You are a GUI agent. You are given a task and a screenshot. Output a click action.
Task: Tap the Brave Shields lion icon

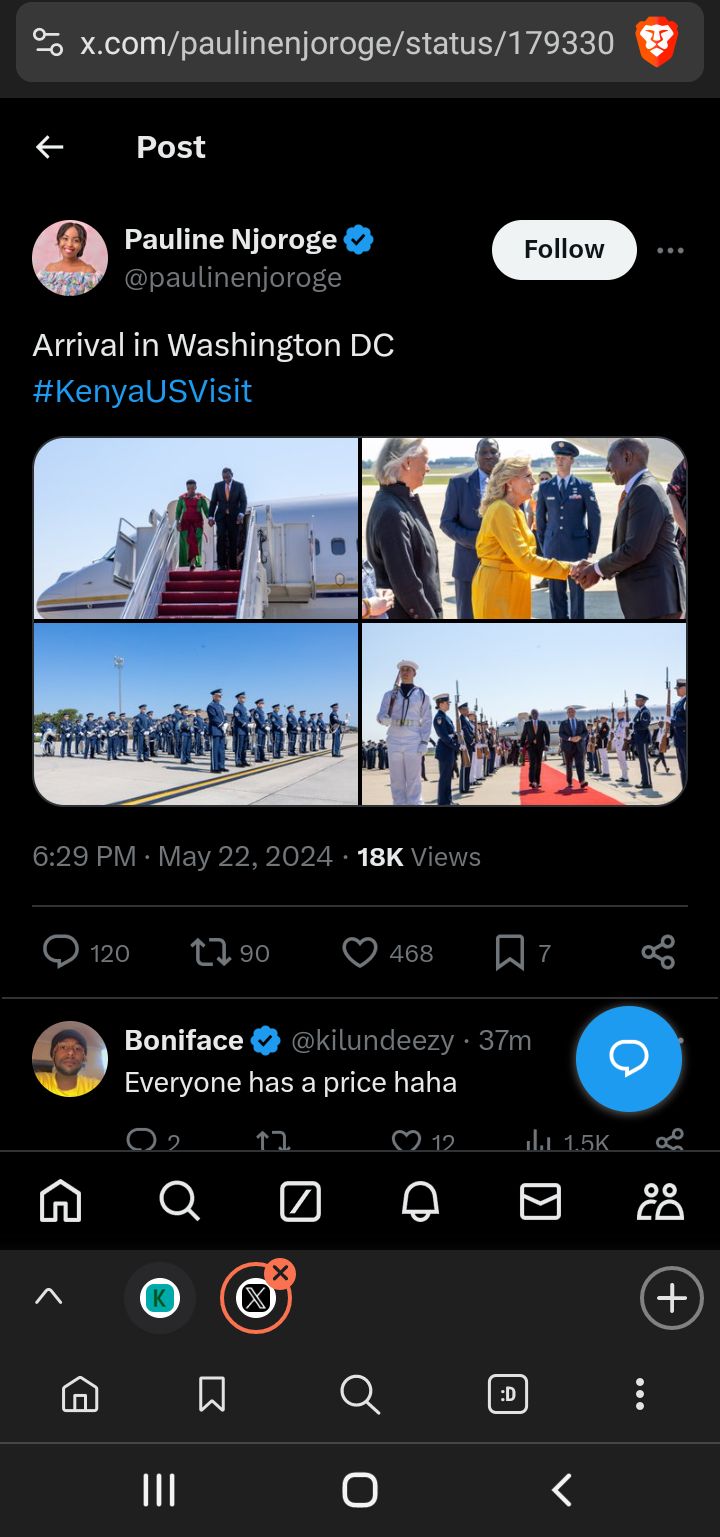[657, 43]
